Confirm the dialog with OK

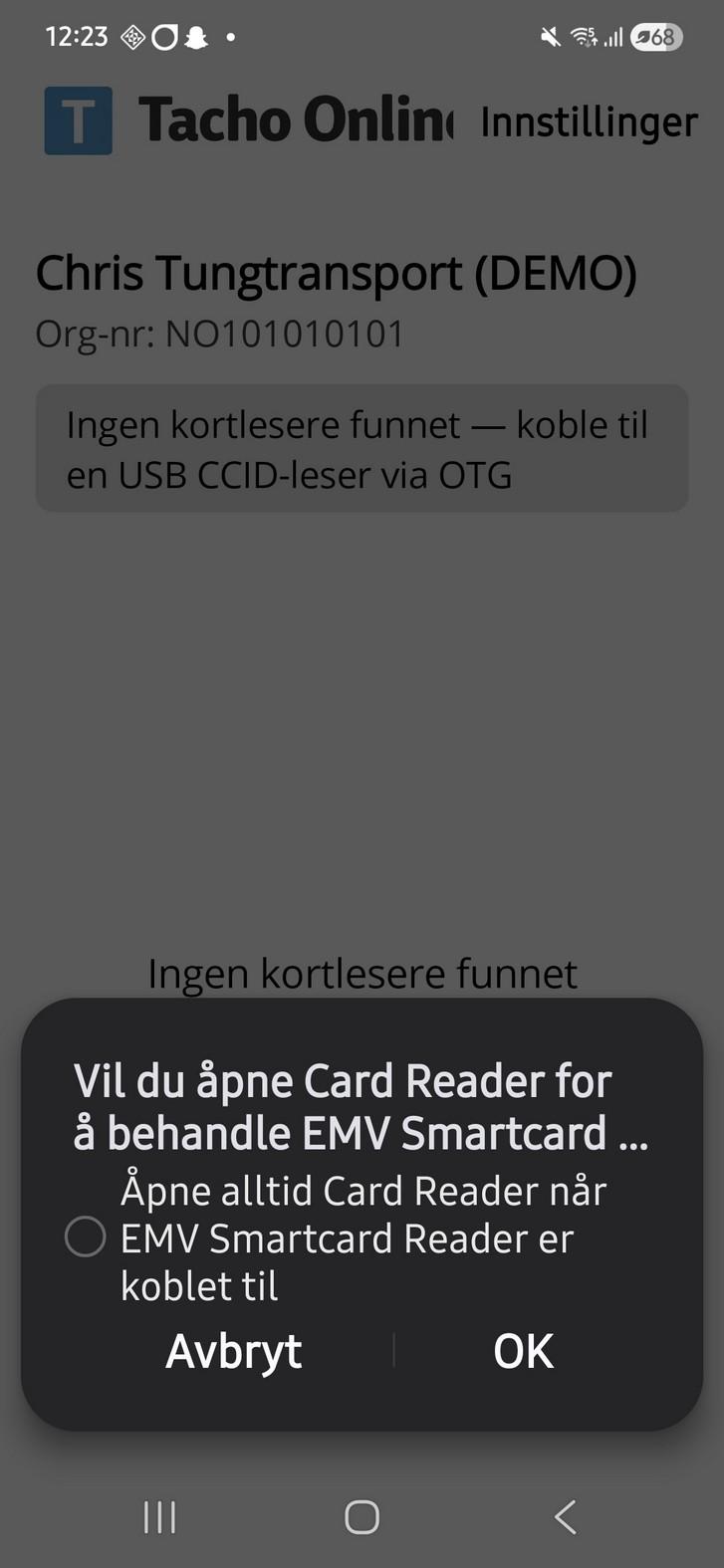523,1351
